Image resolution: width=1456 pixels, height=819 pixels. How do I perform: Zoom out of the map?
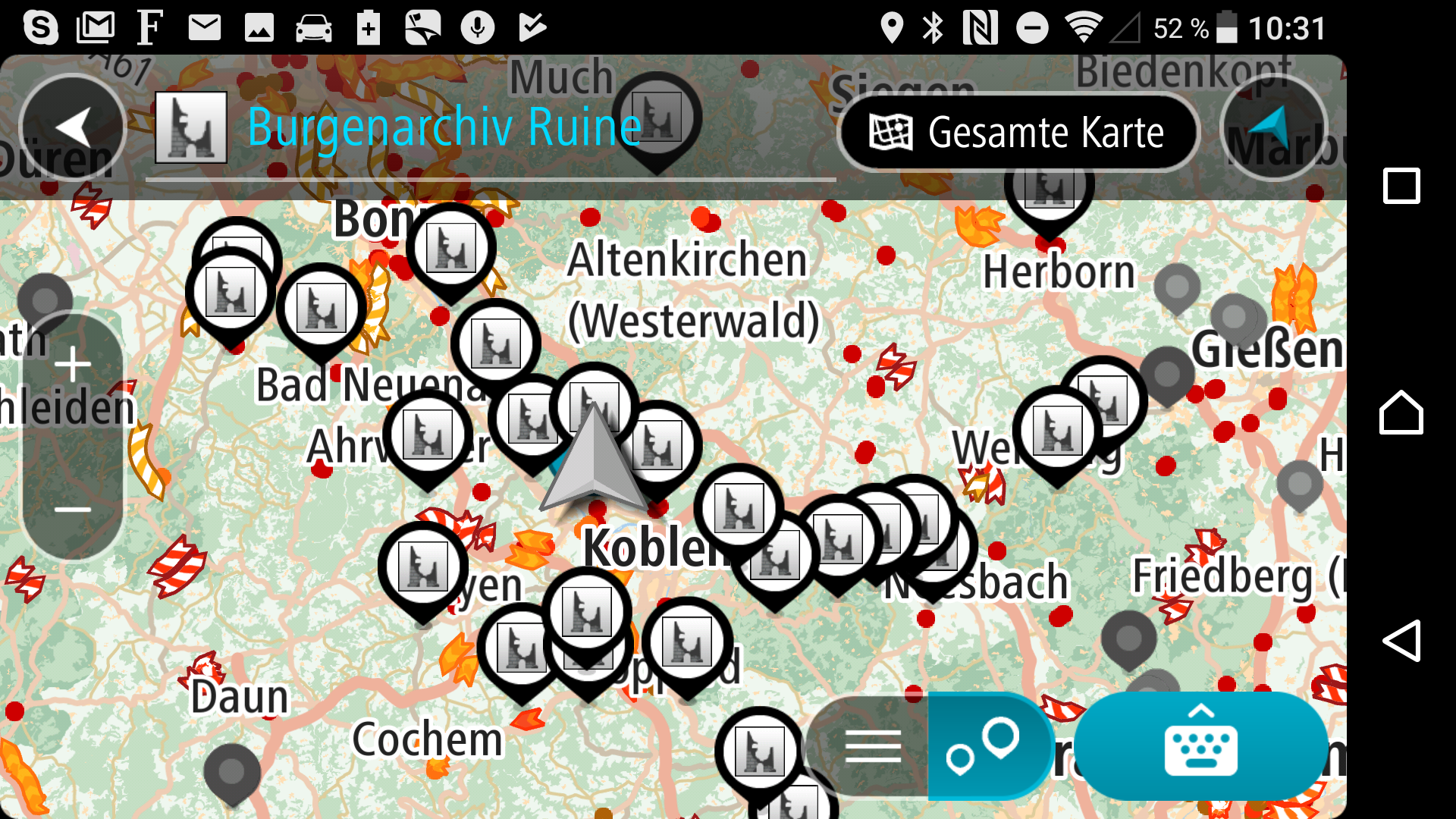tap(73, 510)
